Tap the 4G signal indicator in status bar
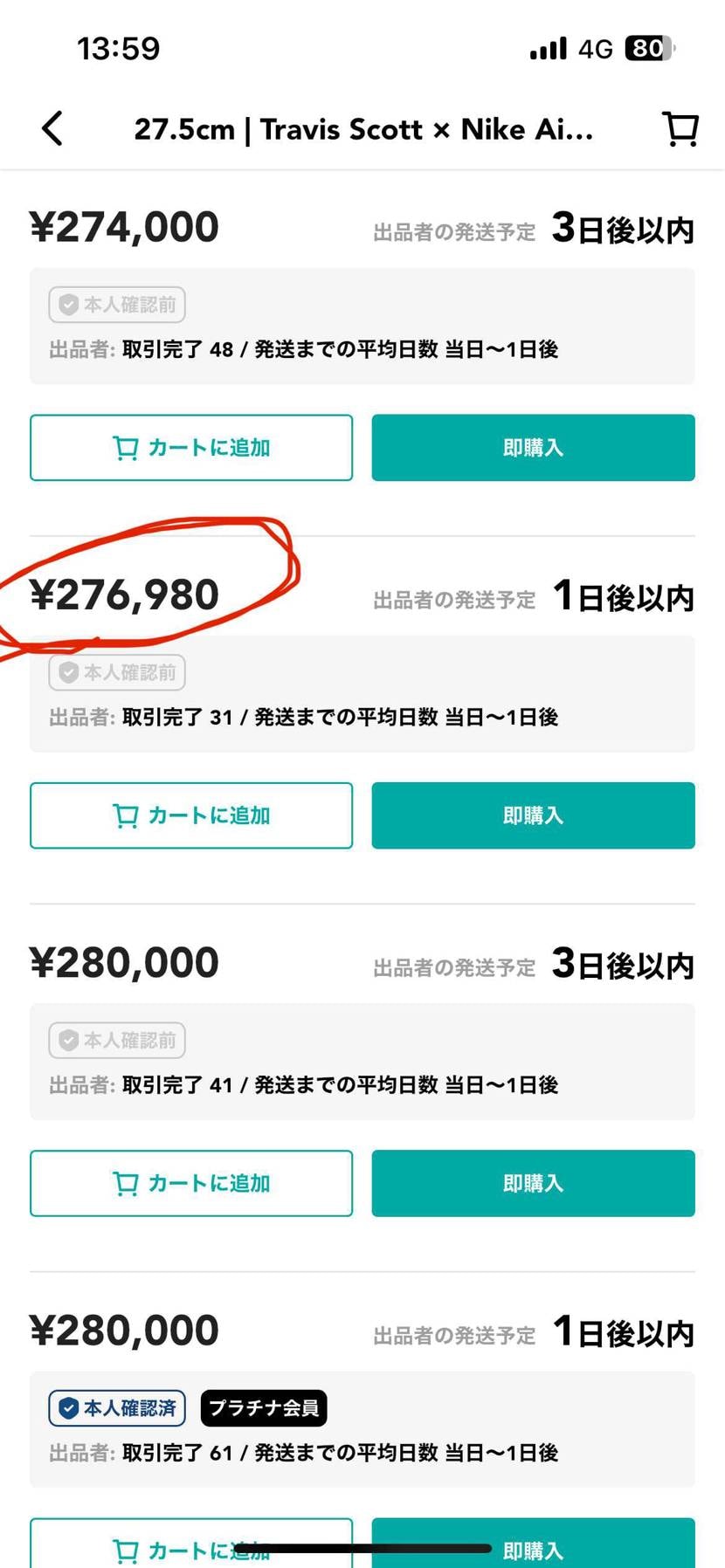Image resolution: width=725 pixels, height=1568 pixels. 594,48
